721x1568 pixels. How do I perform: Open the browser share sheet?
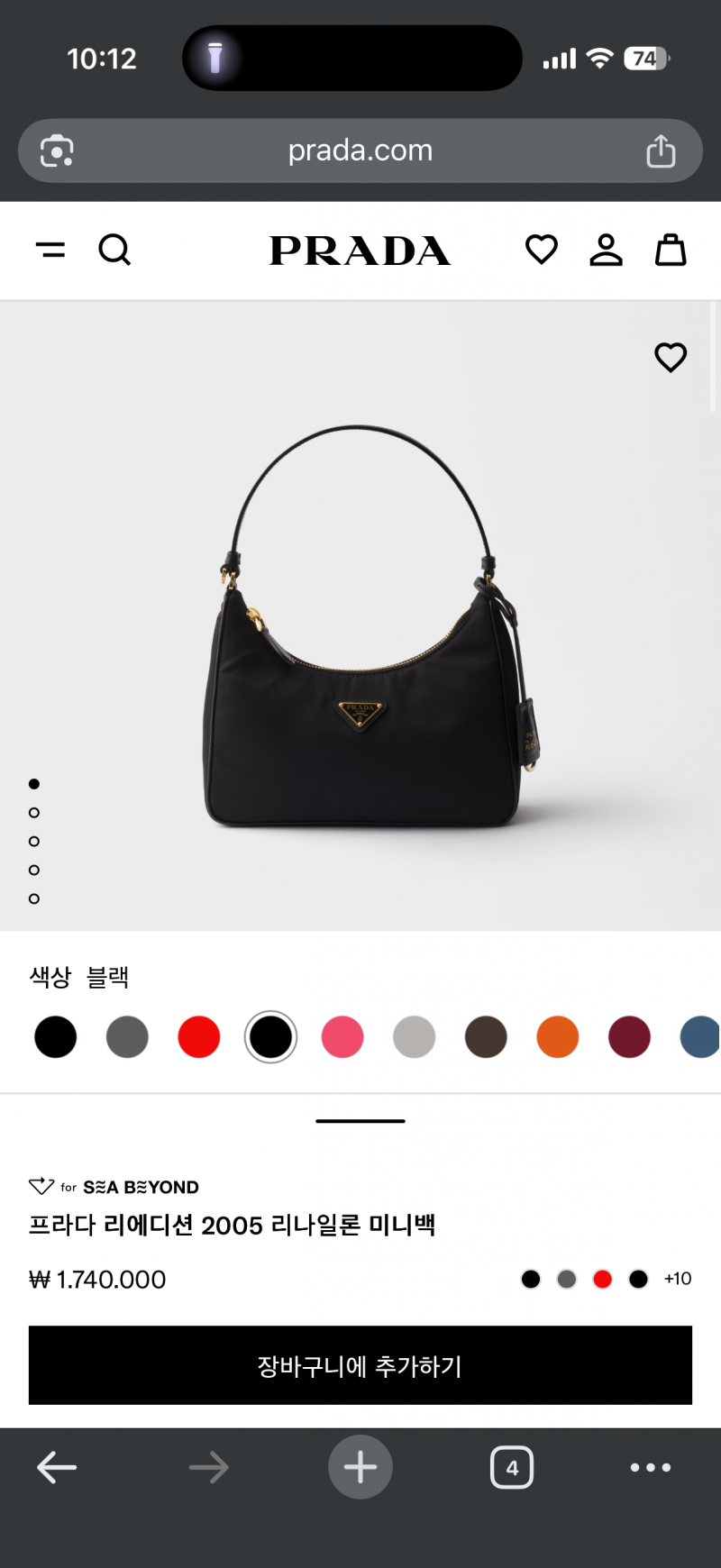coord(661,150)
